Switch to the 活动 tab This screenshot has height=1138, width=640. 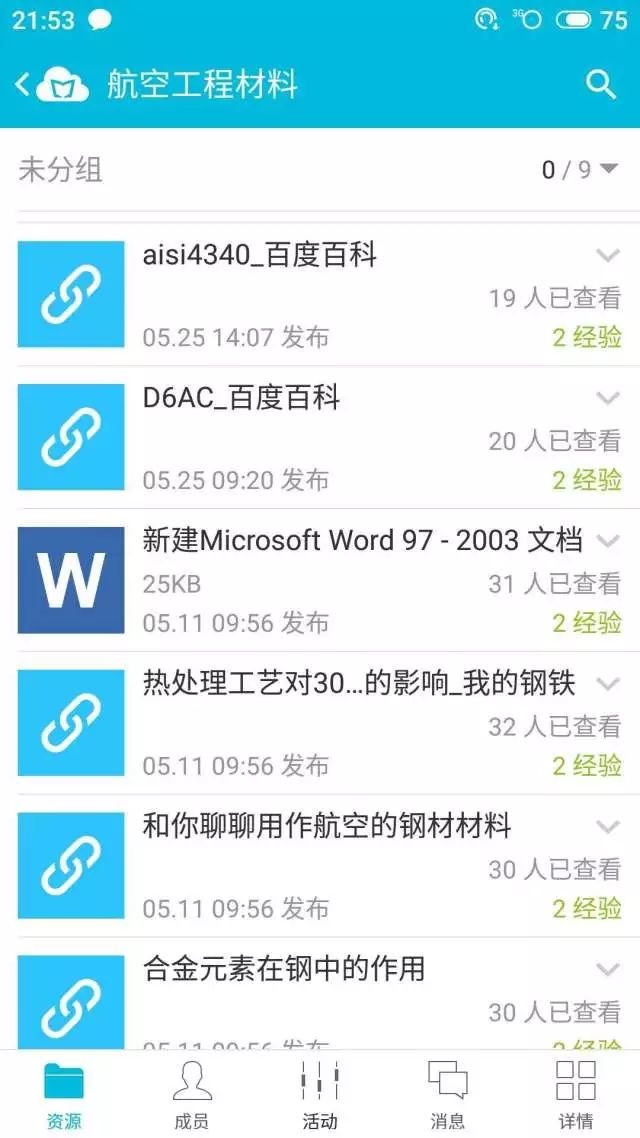tap(319, 1094)
